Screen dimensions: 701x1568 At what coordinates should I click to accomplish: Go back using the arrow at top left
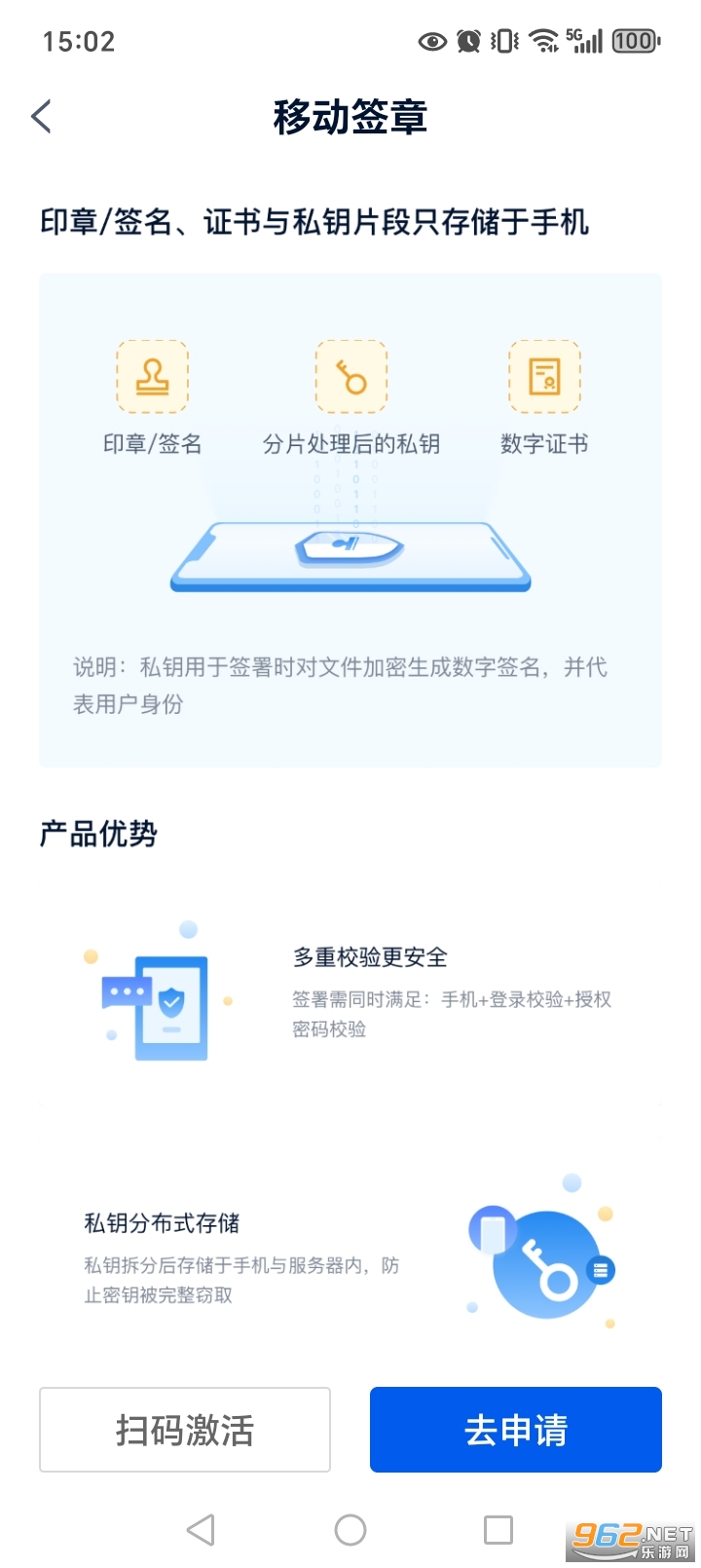pos(40,115)
